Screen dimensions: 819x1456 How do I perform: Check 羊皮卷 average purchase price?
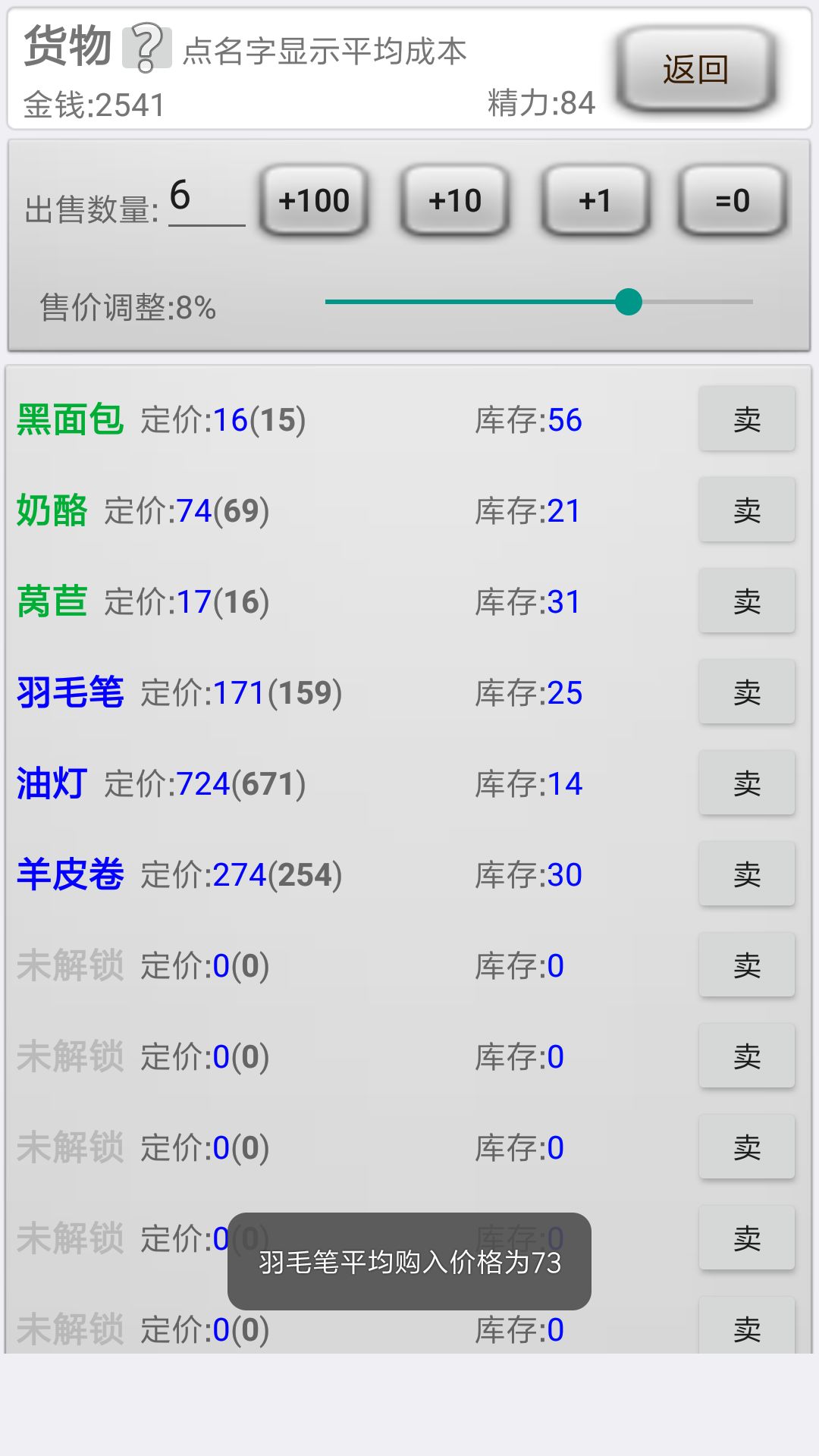coord(70,874)
